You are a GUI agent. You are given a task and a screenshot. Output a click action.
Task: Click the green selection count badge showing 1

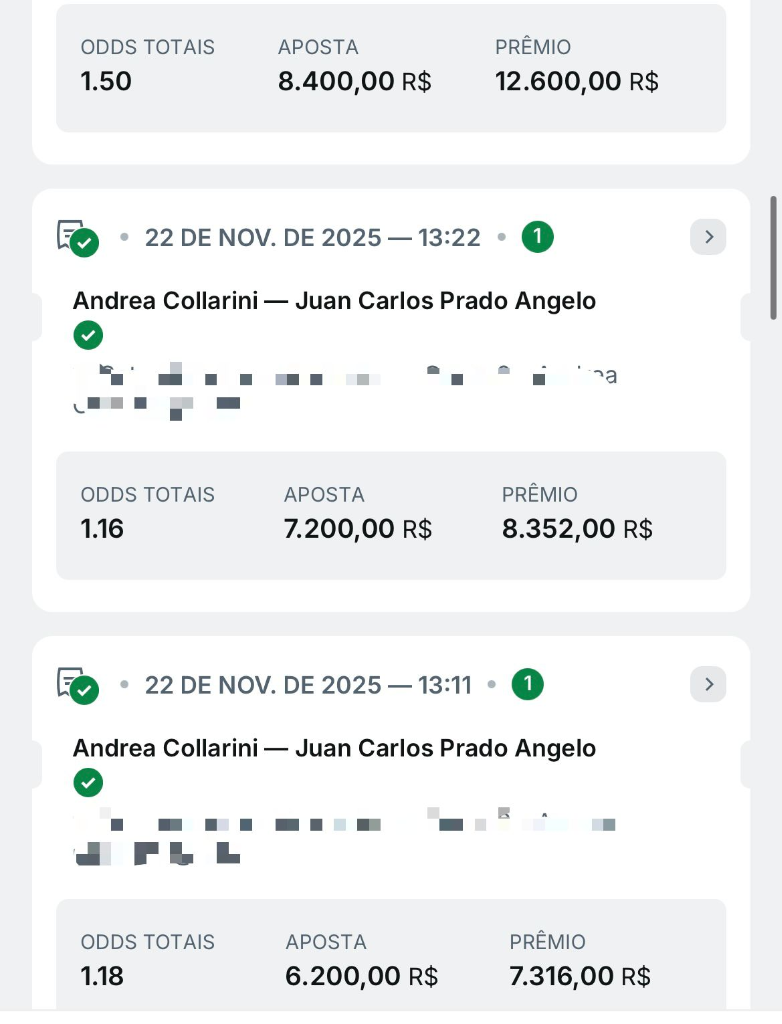click(x=537, y=236)
